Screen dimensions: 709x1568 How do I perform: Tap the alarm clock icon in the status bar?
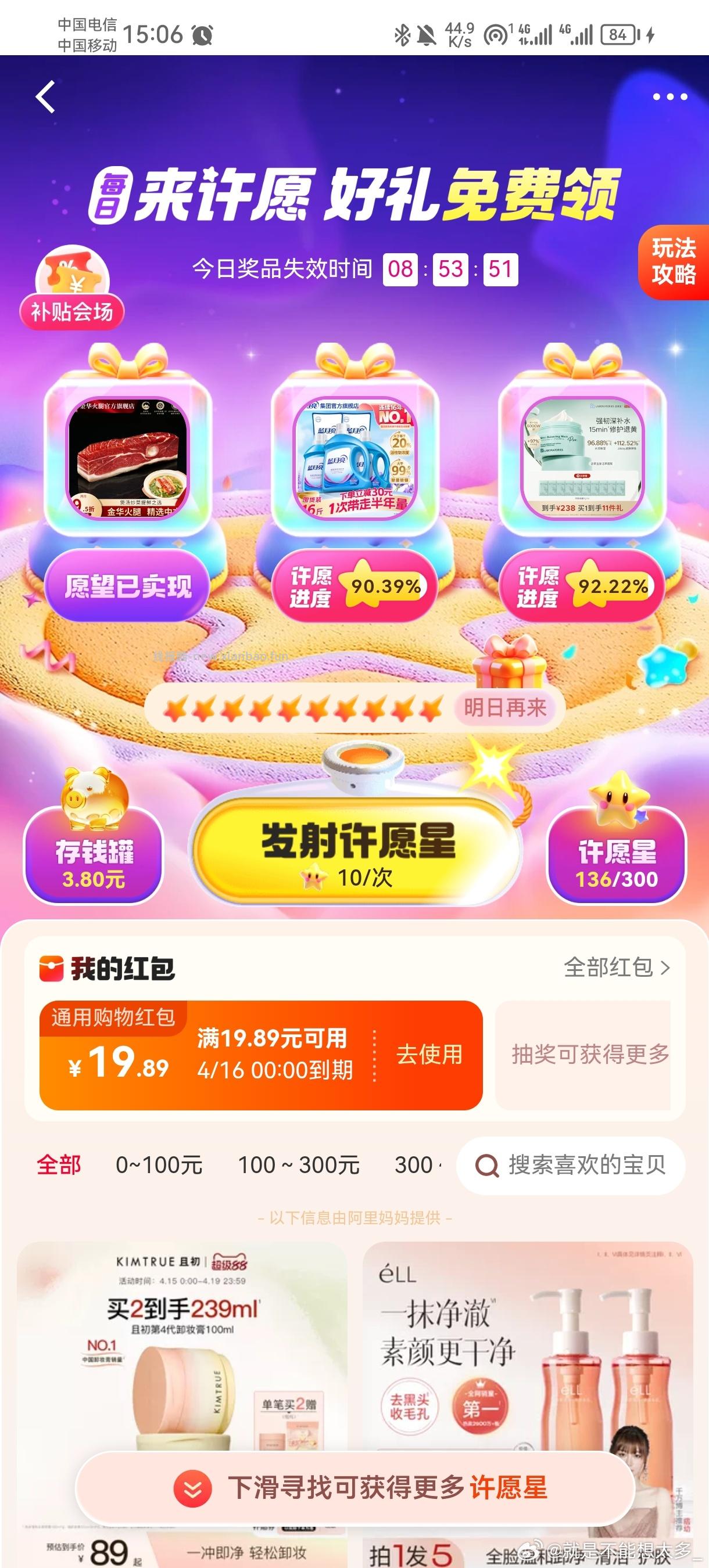[x=203, y=37]
